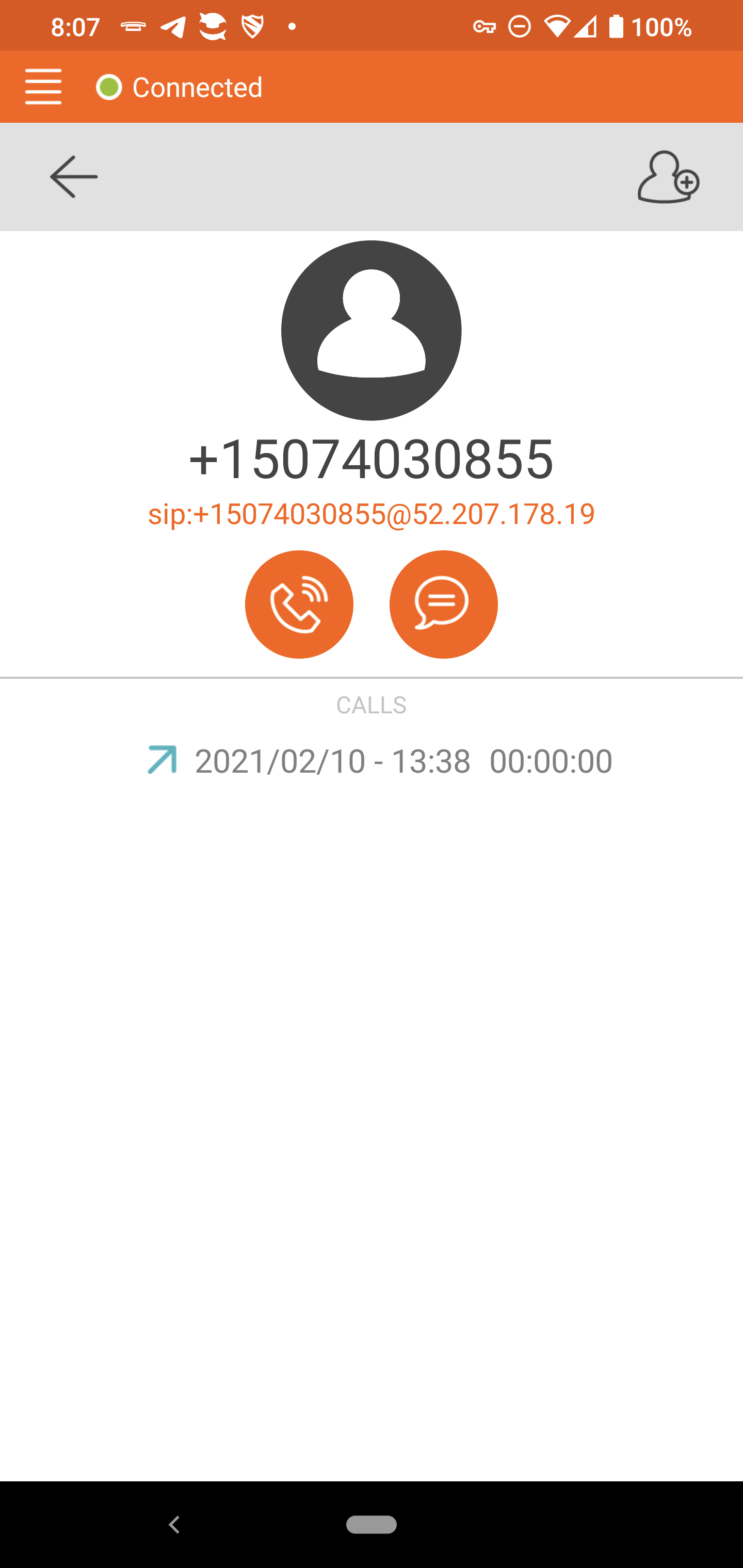Tap the back arrow to return
743x1568 pixels.
(x=73, y=176)
